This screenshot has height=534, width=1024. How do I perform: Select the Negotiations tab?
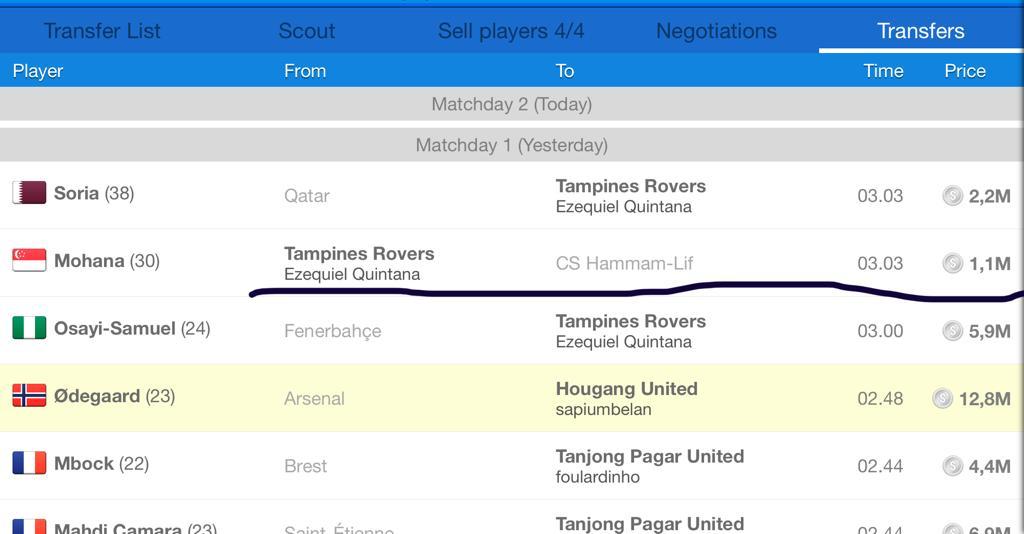[716, 31]
